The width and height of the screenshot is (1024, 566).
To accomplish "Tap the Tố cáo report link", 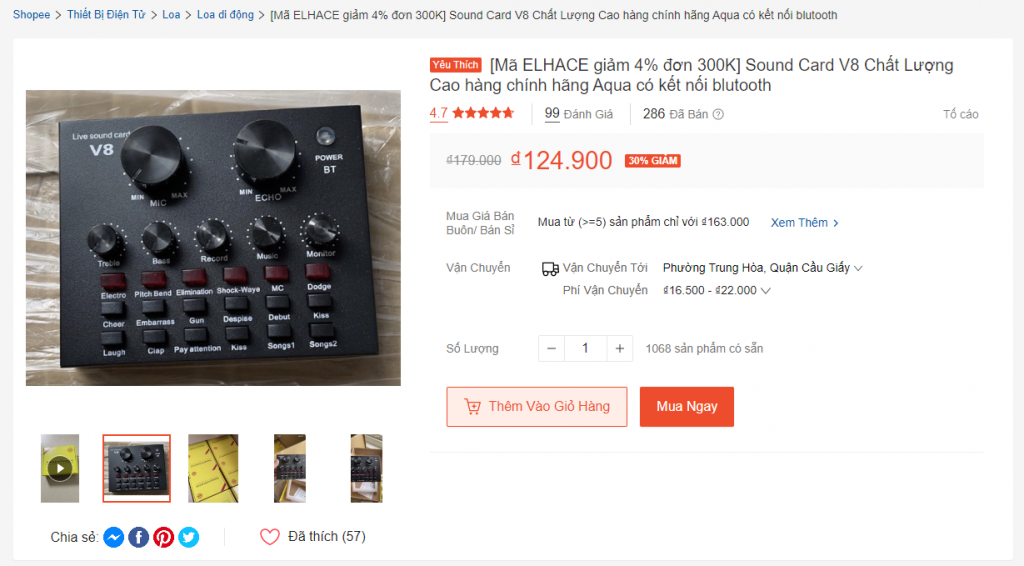I will click(960, 114).
